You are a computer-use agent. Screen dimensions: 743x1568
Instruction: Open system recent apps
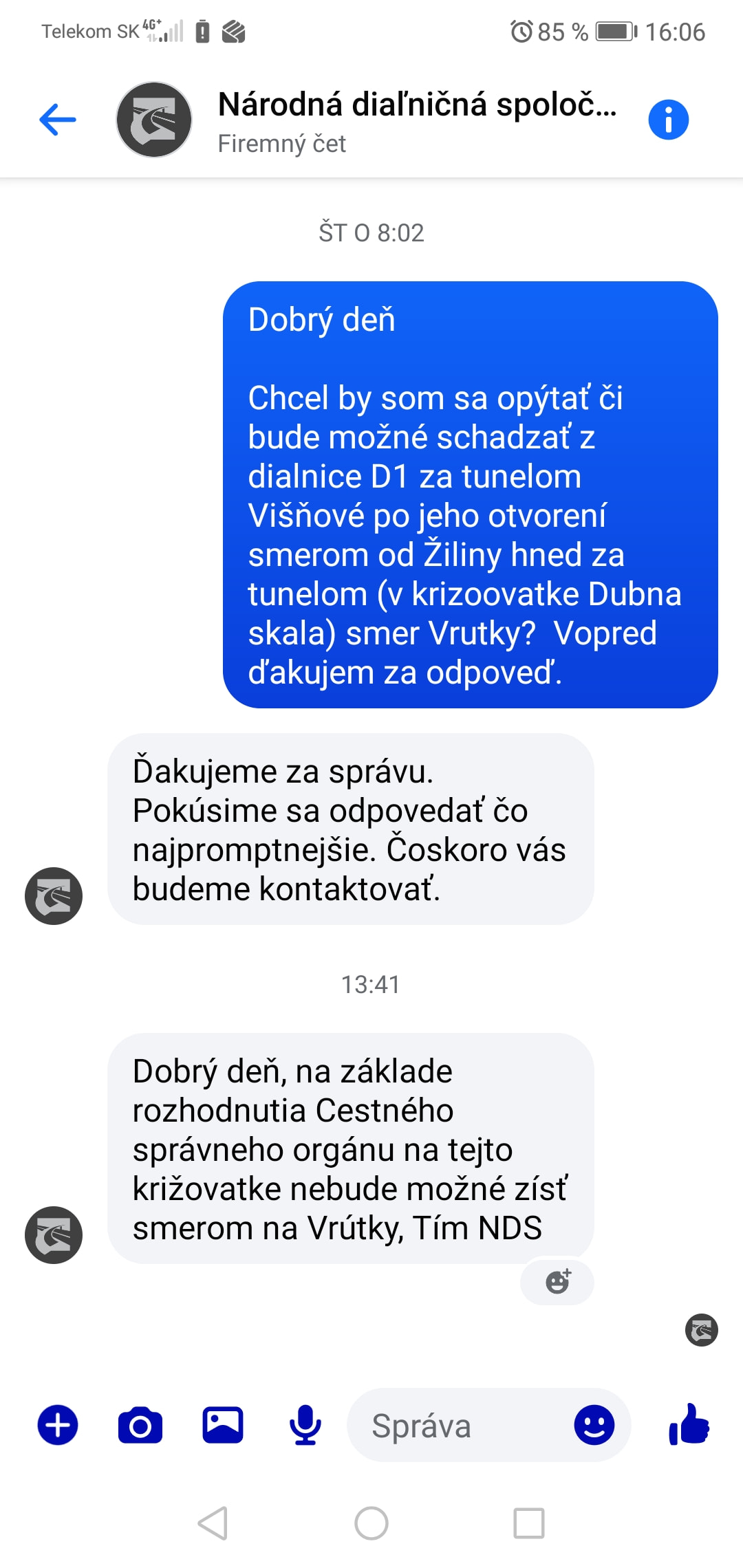(x=529, y=1523)
